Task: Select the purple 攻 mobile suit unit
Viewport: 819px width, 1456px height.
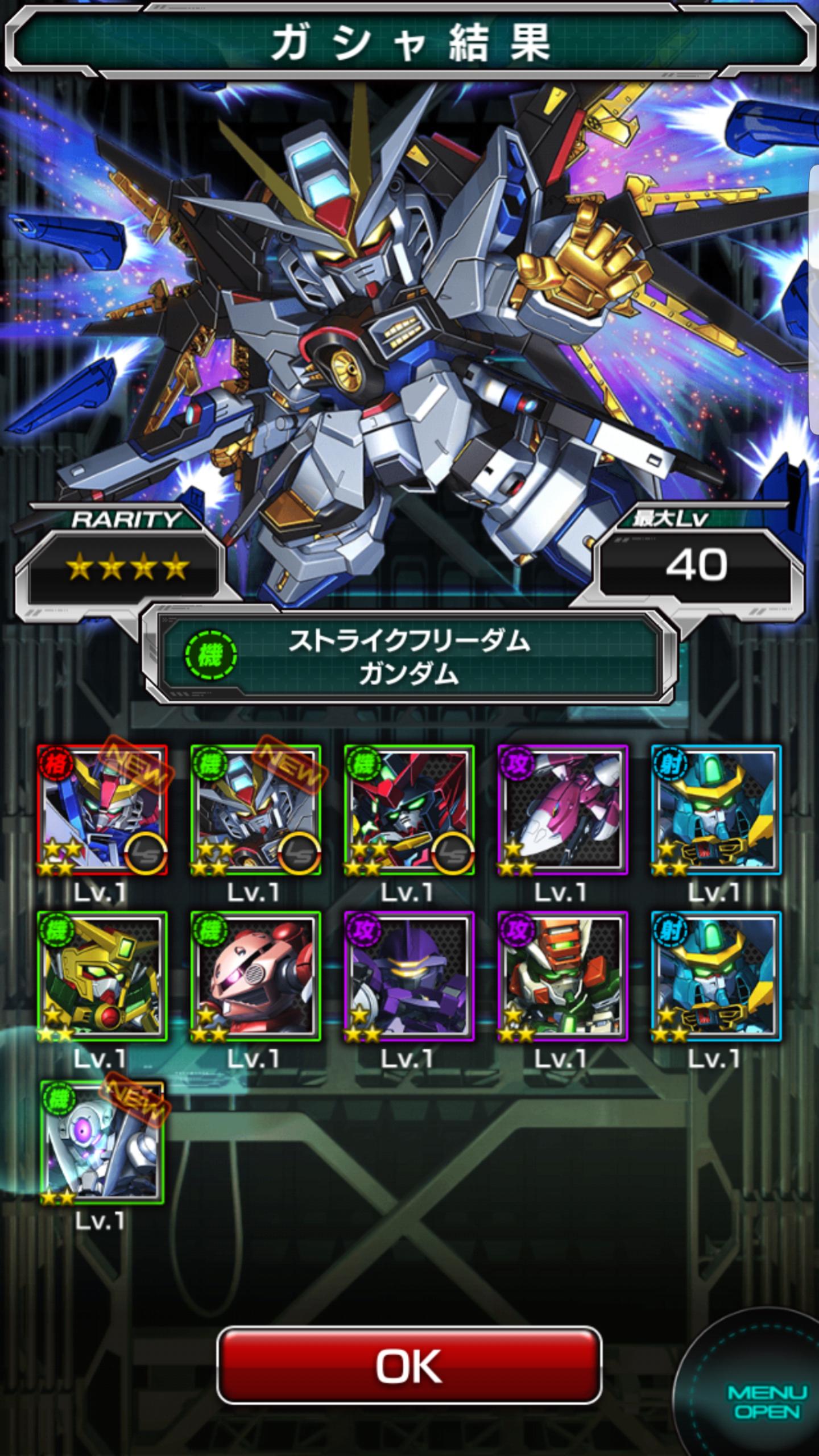Action: pos(409,976)
